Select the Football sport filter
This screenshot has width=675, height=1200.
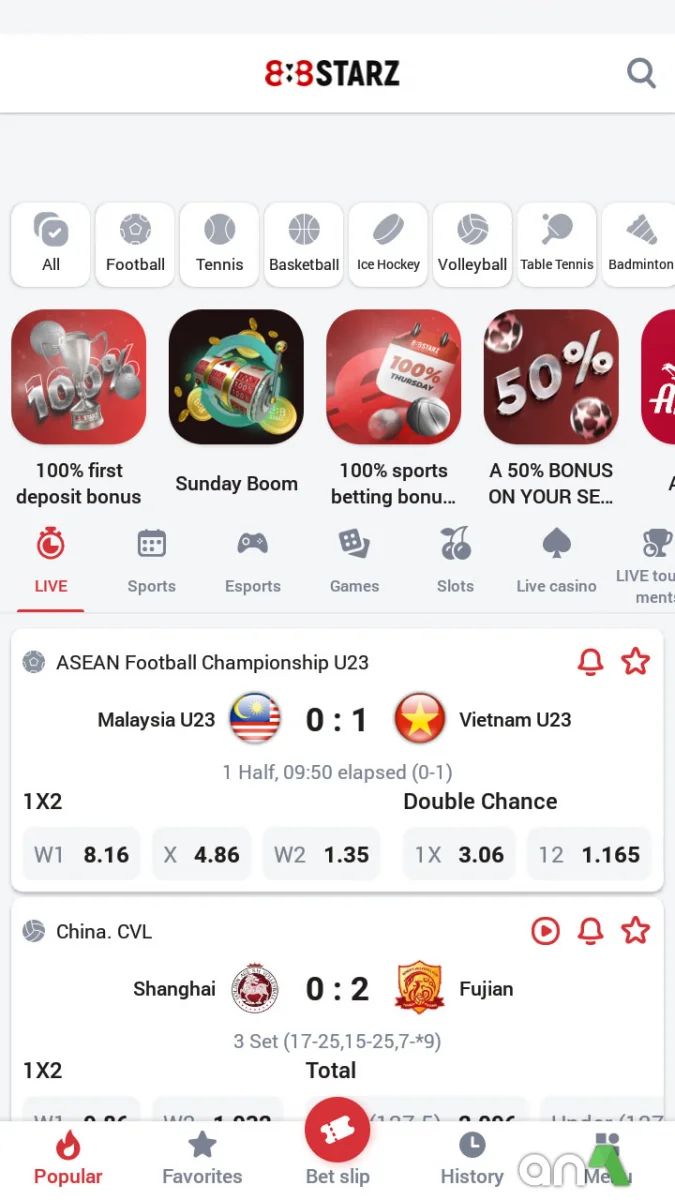tap(135, 244)
